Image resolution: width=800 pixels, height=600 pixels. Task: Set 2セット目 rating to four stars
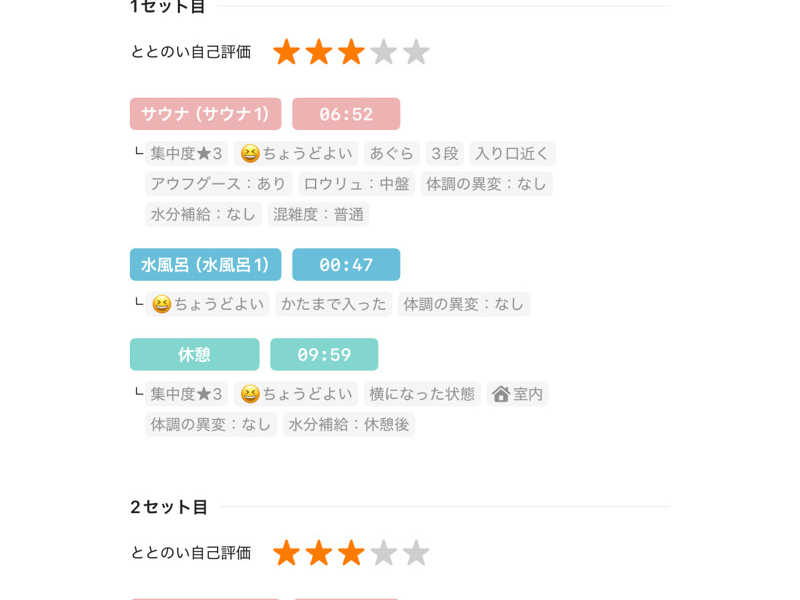(384, 553)
